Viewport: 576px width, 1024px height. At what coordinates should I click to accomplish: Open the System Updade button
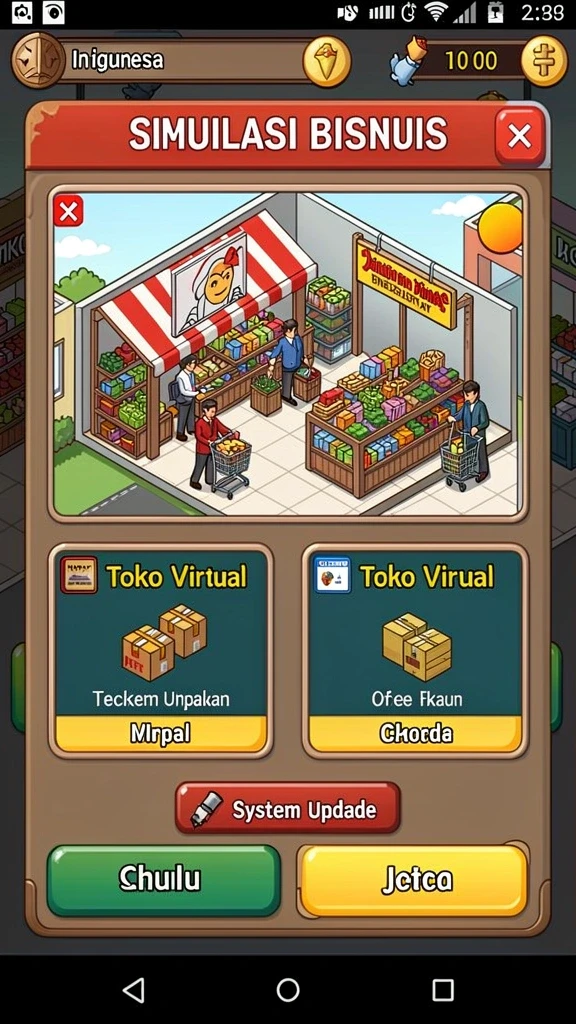(288, 809)
